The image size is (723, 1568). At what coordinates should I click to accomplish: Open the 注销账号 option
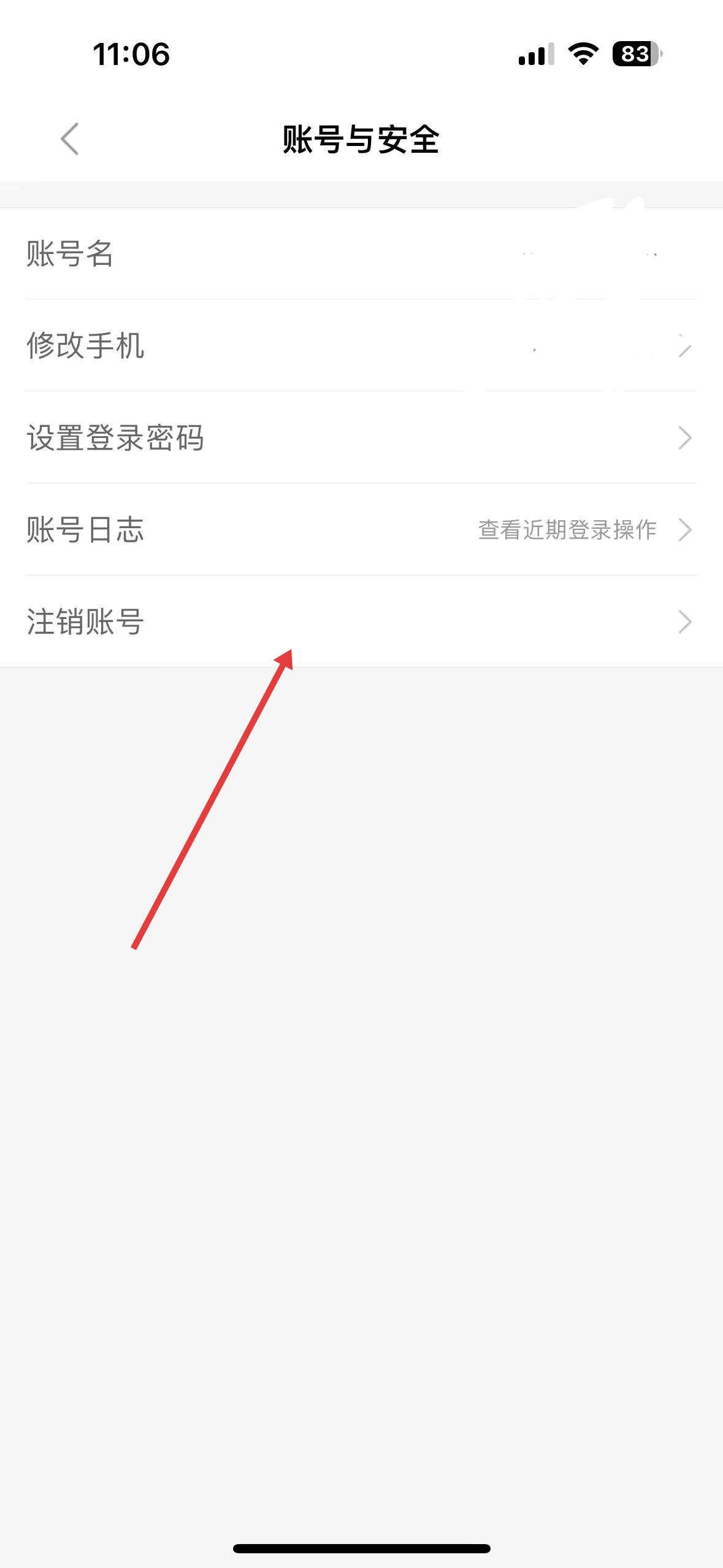coord(361,621)
